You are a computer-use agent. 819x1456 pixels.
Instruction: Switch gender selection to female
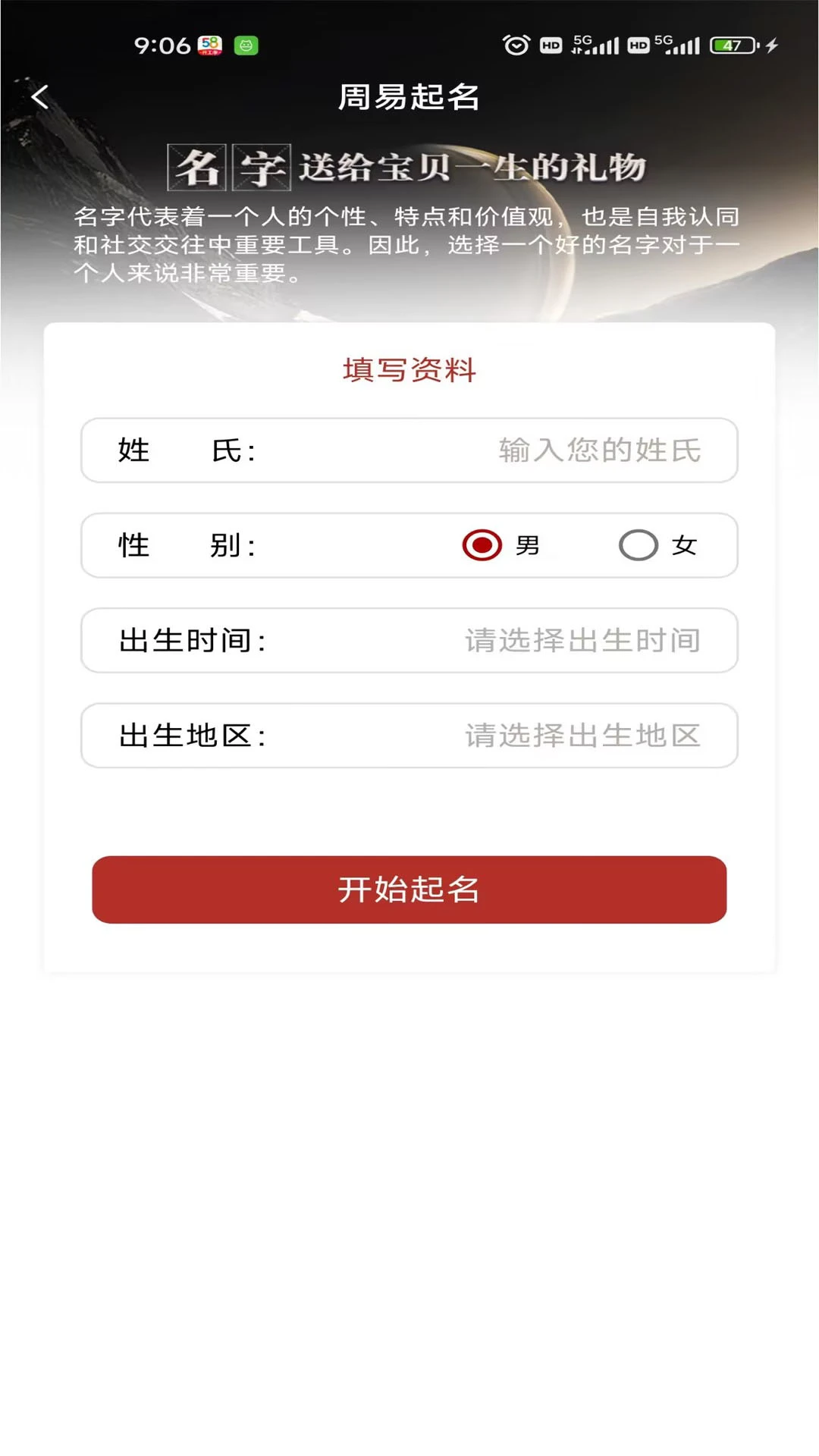coord(638,545)
